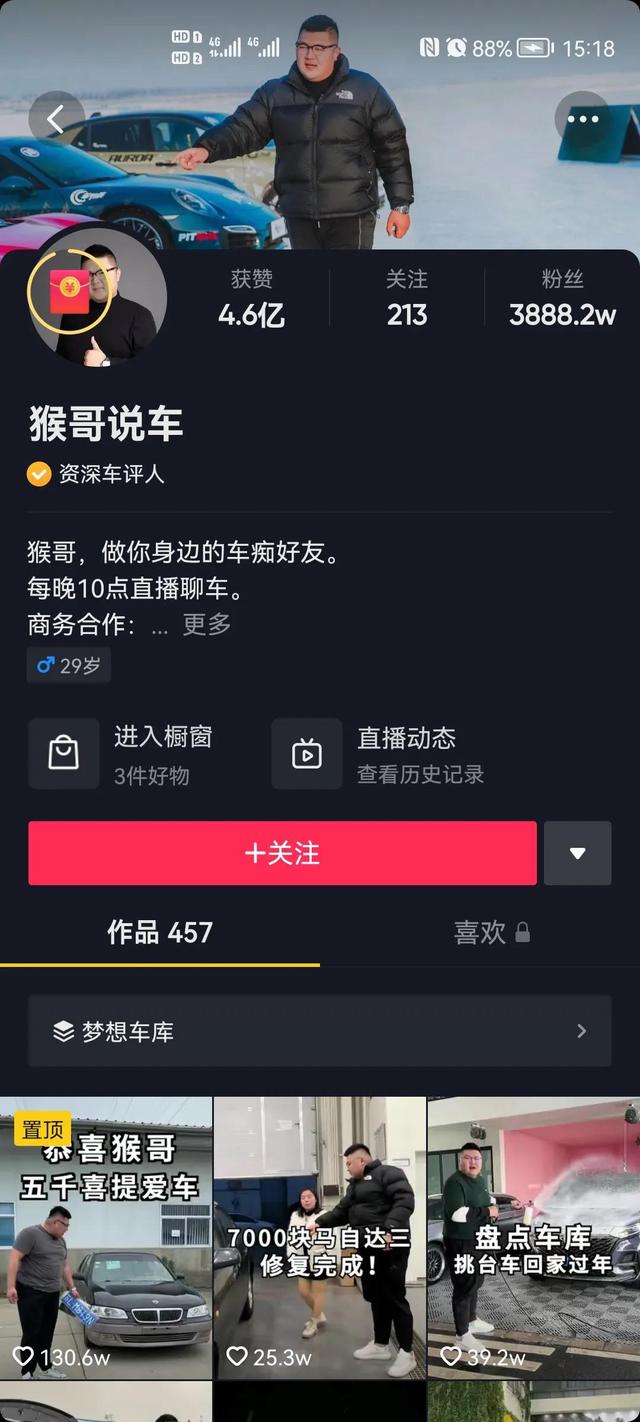The width and height of the screenshot is (640, 1422).
Task: View total likes 获赞 4.6亿
Action: click(x=251, y=298)
